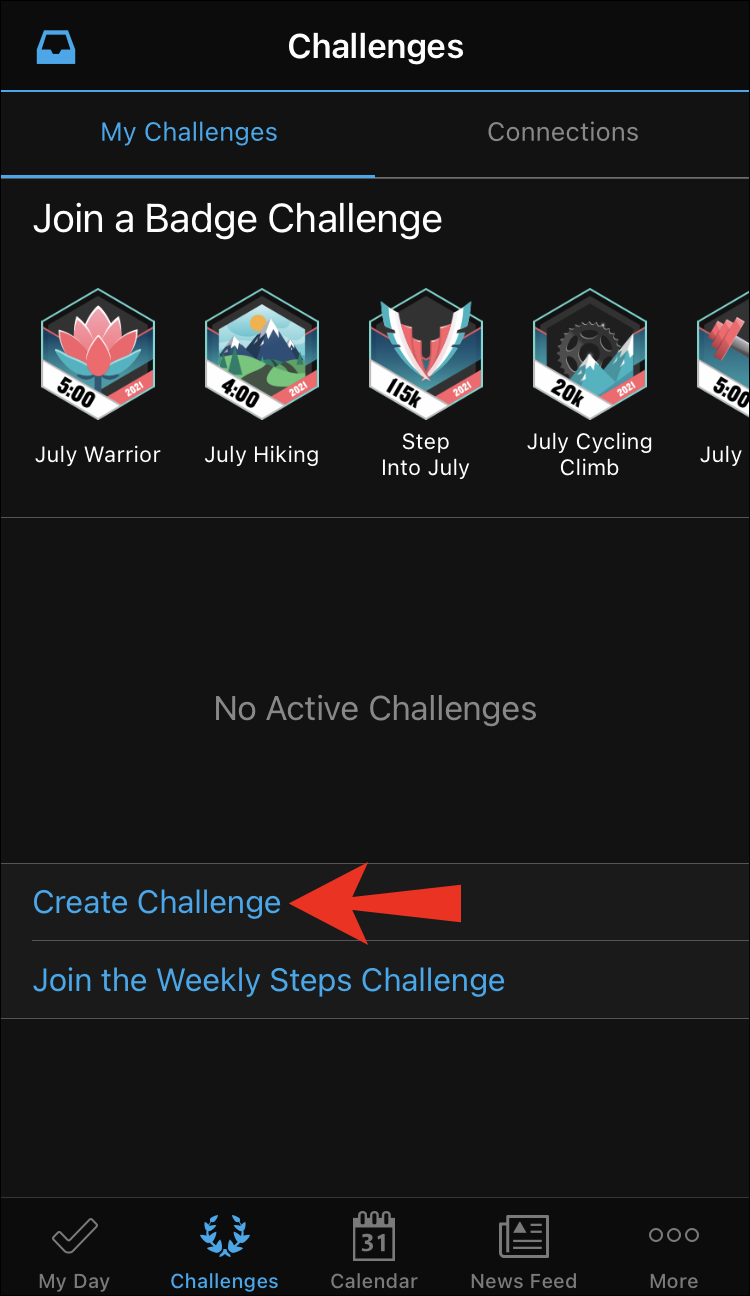Join the Weekly Steps Challenge
The image size is (750, 1296).
(269, 980)
